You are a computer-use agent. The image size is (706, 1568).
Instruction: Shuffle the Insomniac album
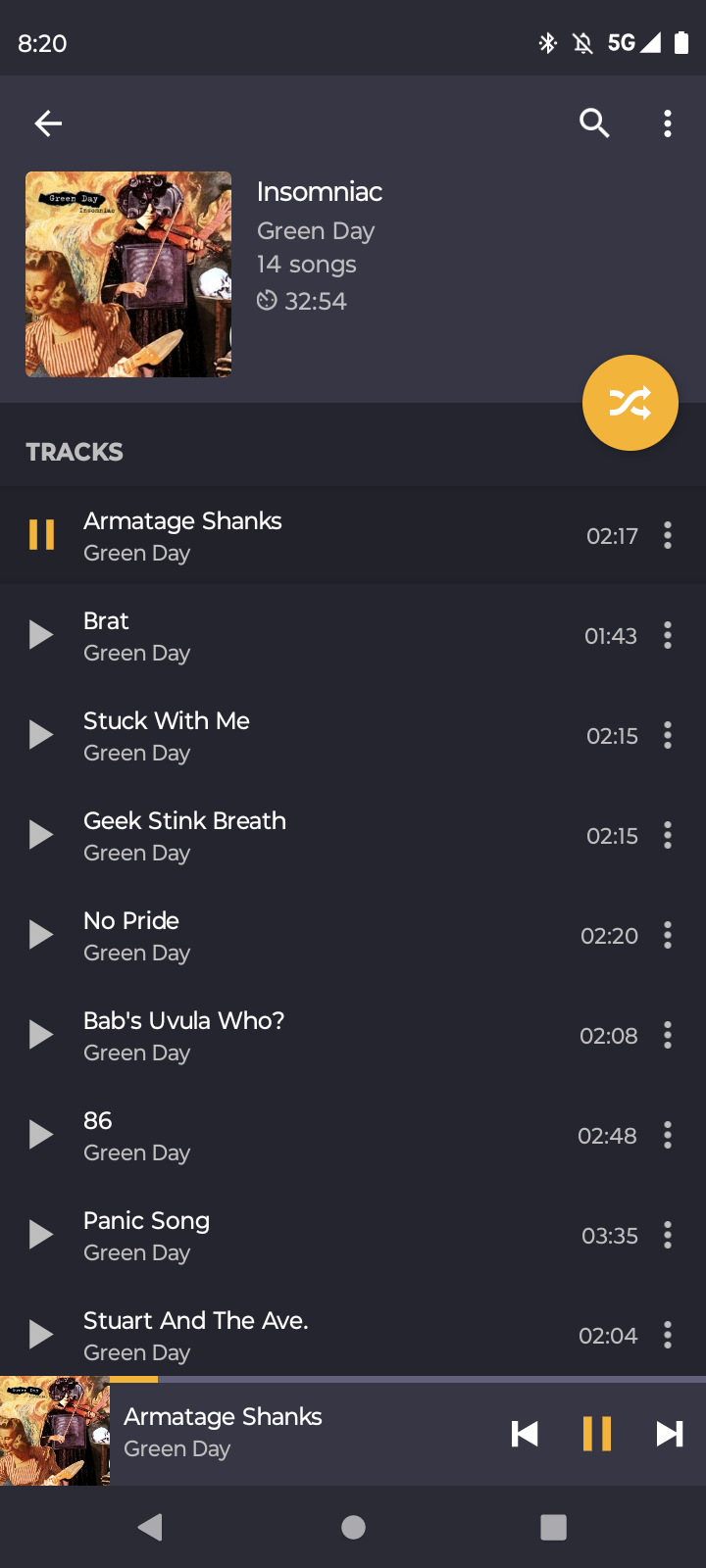(x=630, y=403)
